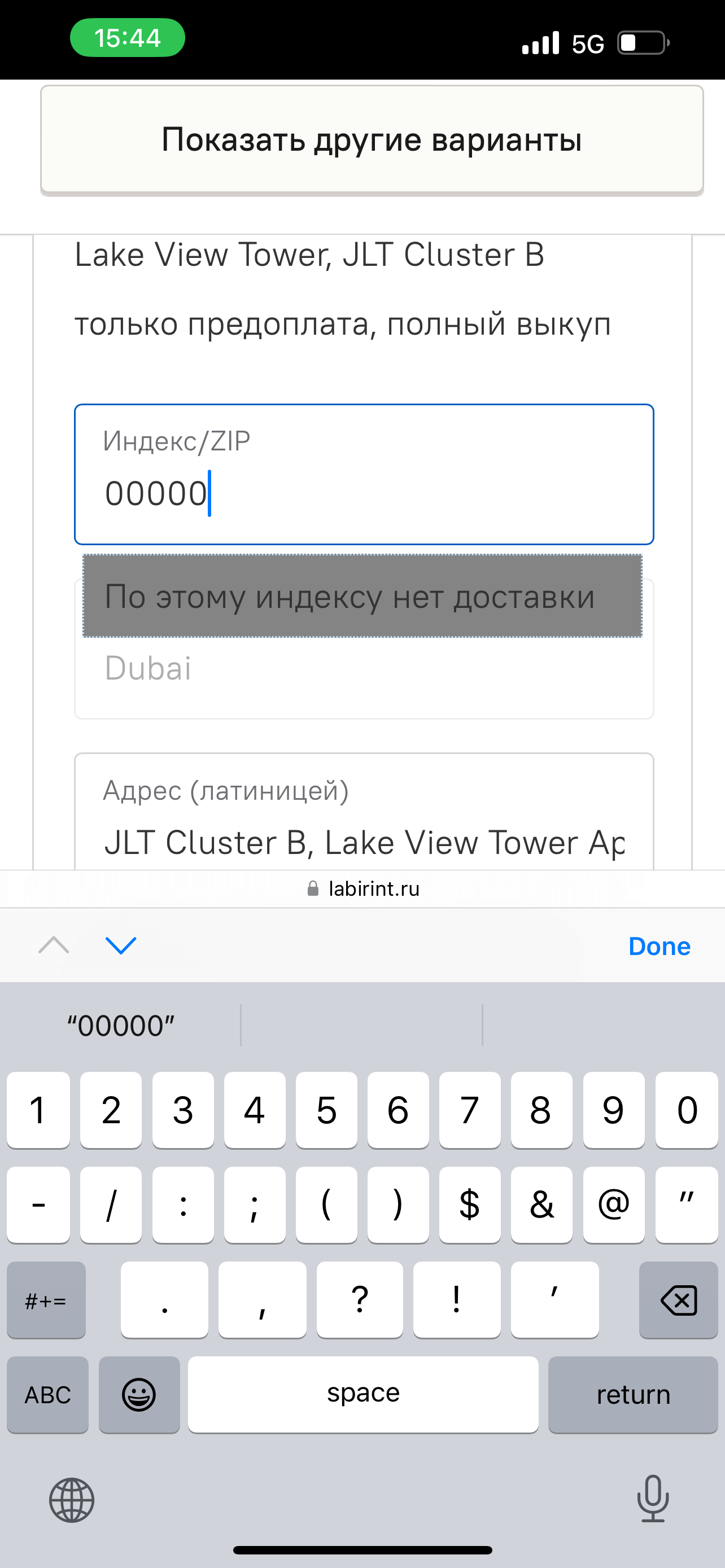Image resolution: width=725 pixels, height=1568 pixels.
Task: Open the emoji keyboard
Action: point(139,1395)
